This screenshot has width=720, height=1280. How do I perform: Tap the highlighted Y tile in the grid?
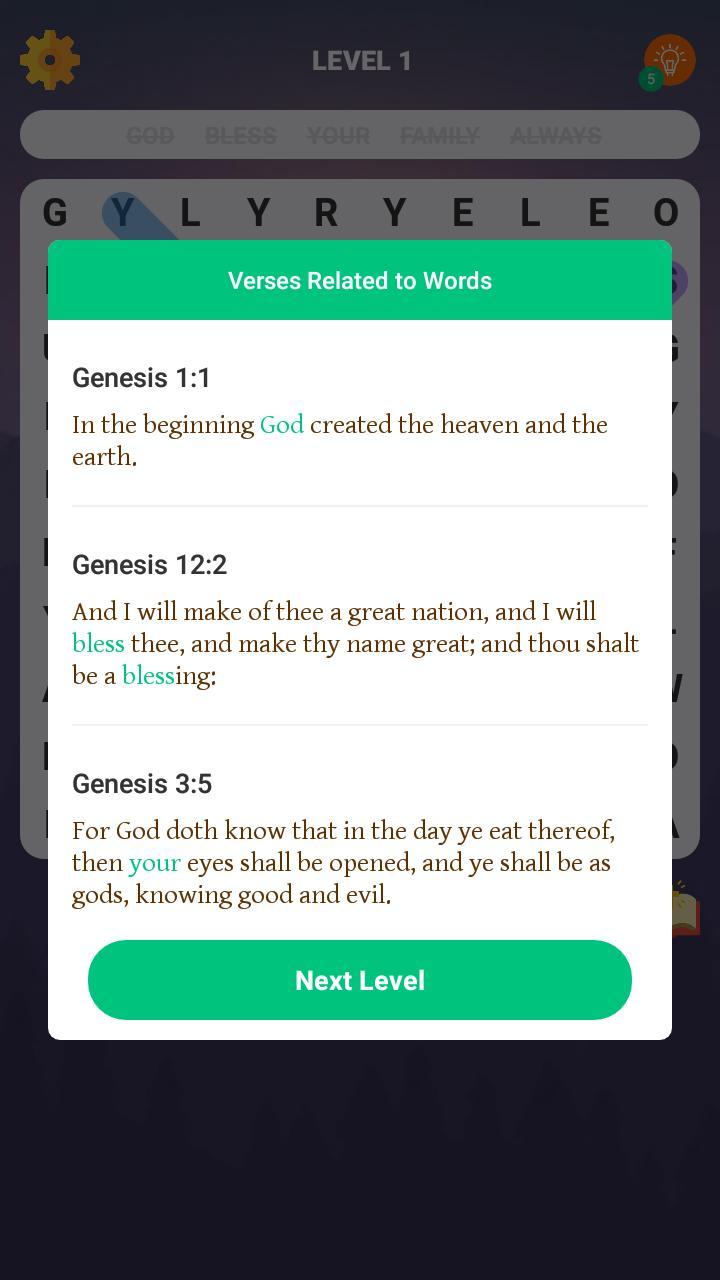pyautogui.click(x=122, y=212)
